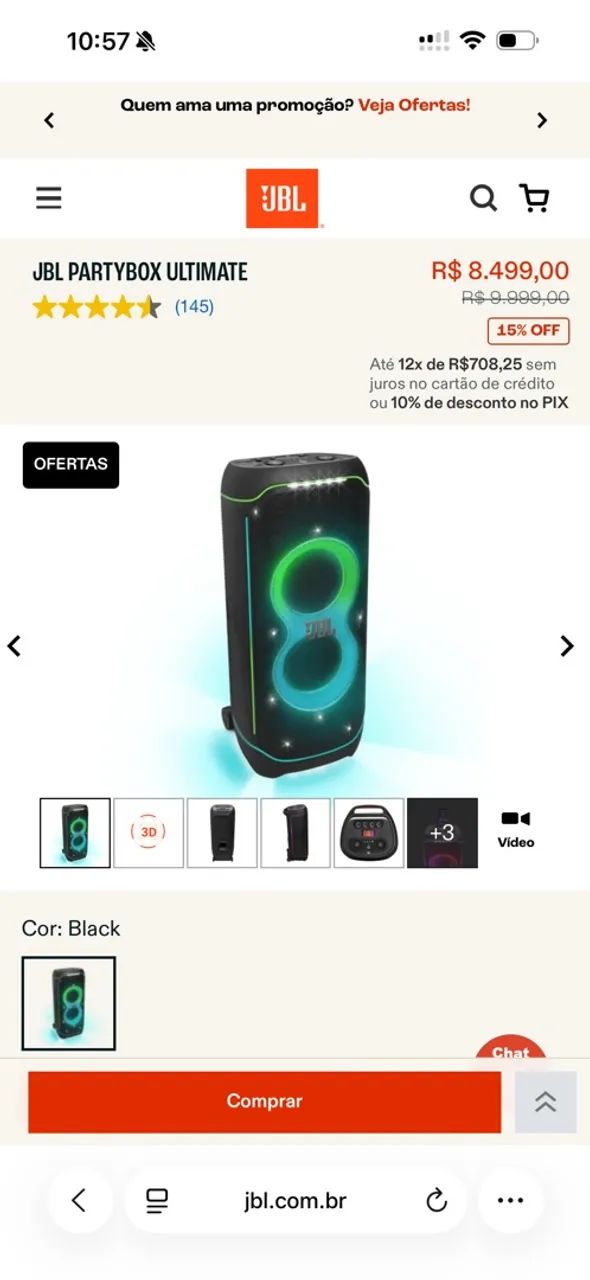This screenshot has height=1280, width=590.
Task: Select the Black color swatch
Action: (69, 1003)
